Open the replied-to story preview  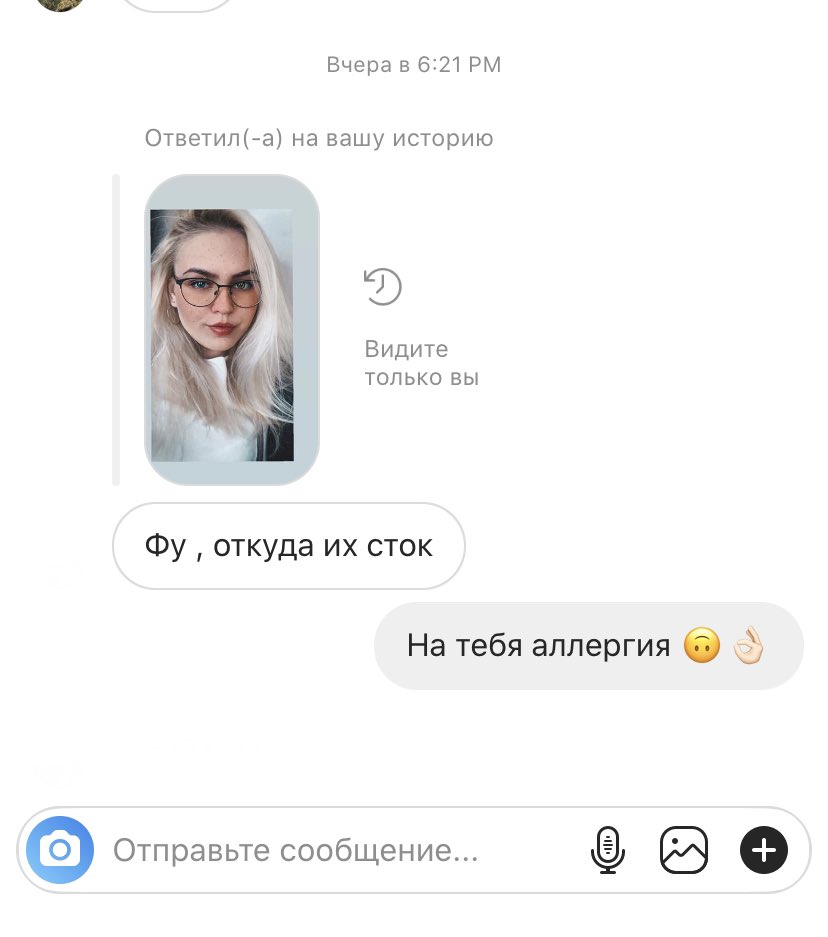click(x=232, y=330)
